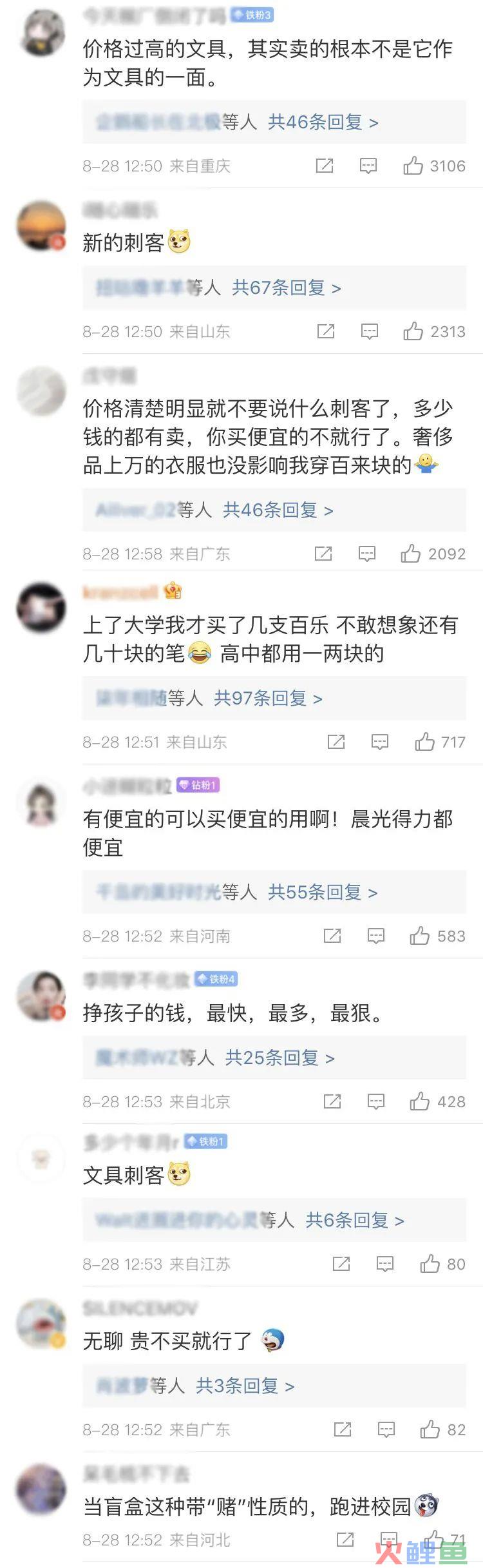Like the 新的刺客 comment with 2313 likes
The width and height of the screenshot is (483, 1568).
413,332
